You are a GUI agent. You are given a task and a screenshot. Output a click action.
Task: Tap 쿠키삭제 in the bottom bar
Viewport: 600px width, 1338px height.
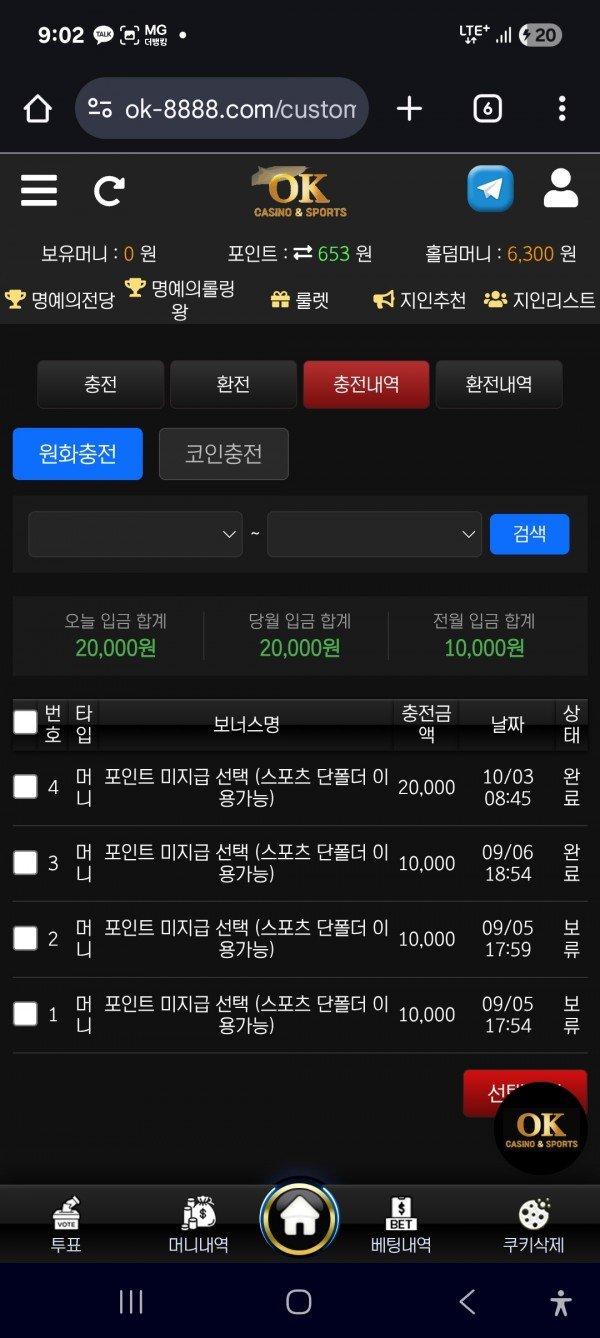pos(533,1225)
